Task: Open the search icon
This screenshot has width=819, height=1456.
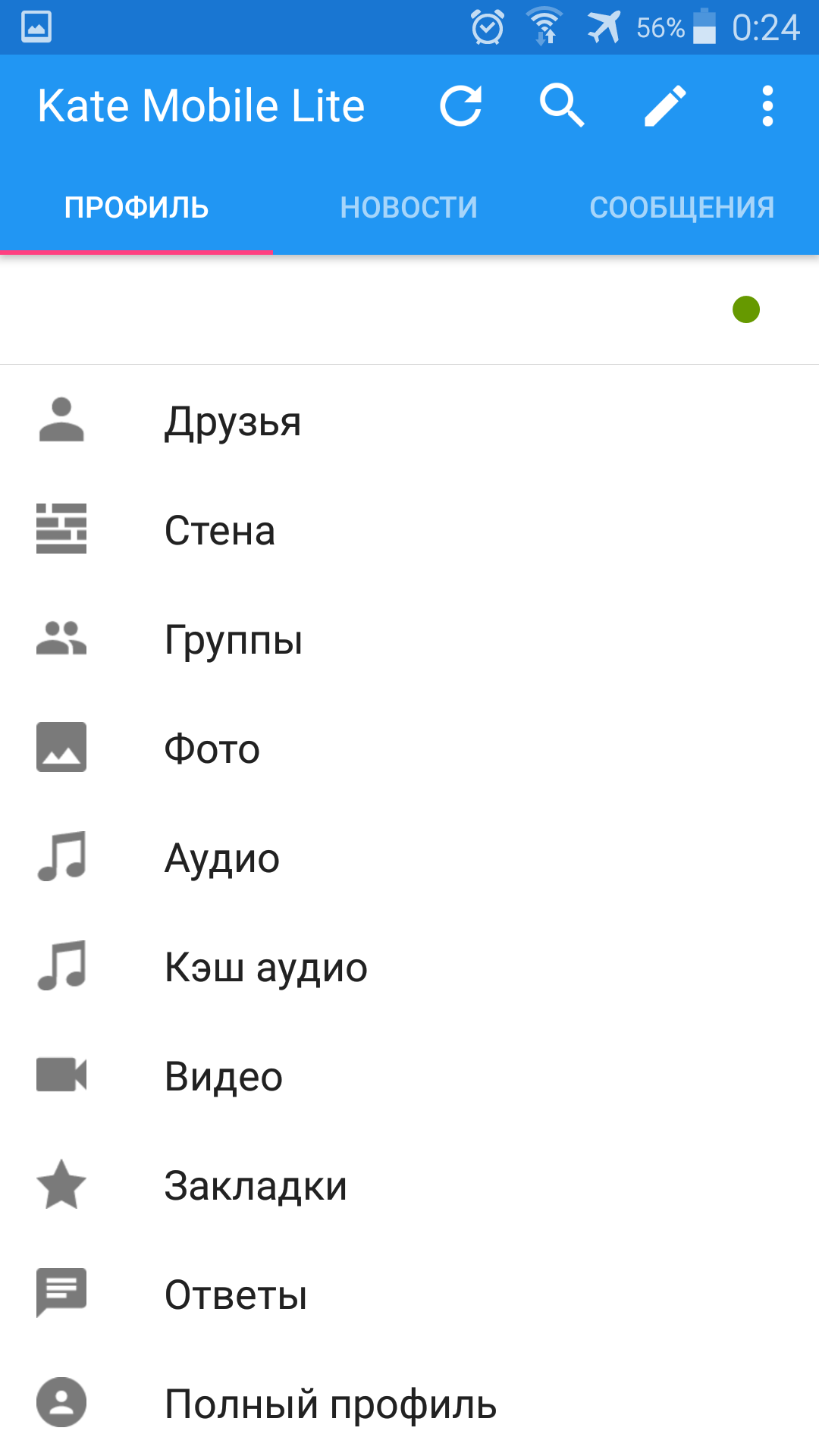Action: pyautogui.click(x=562, y=105)
